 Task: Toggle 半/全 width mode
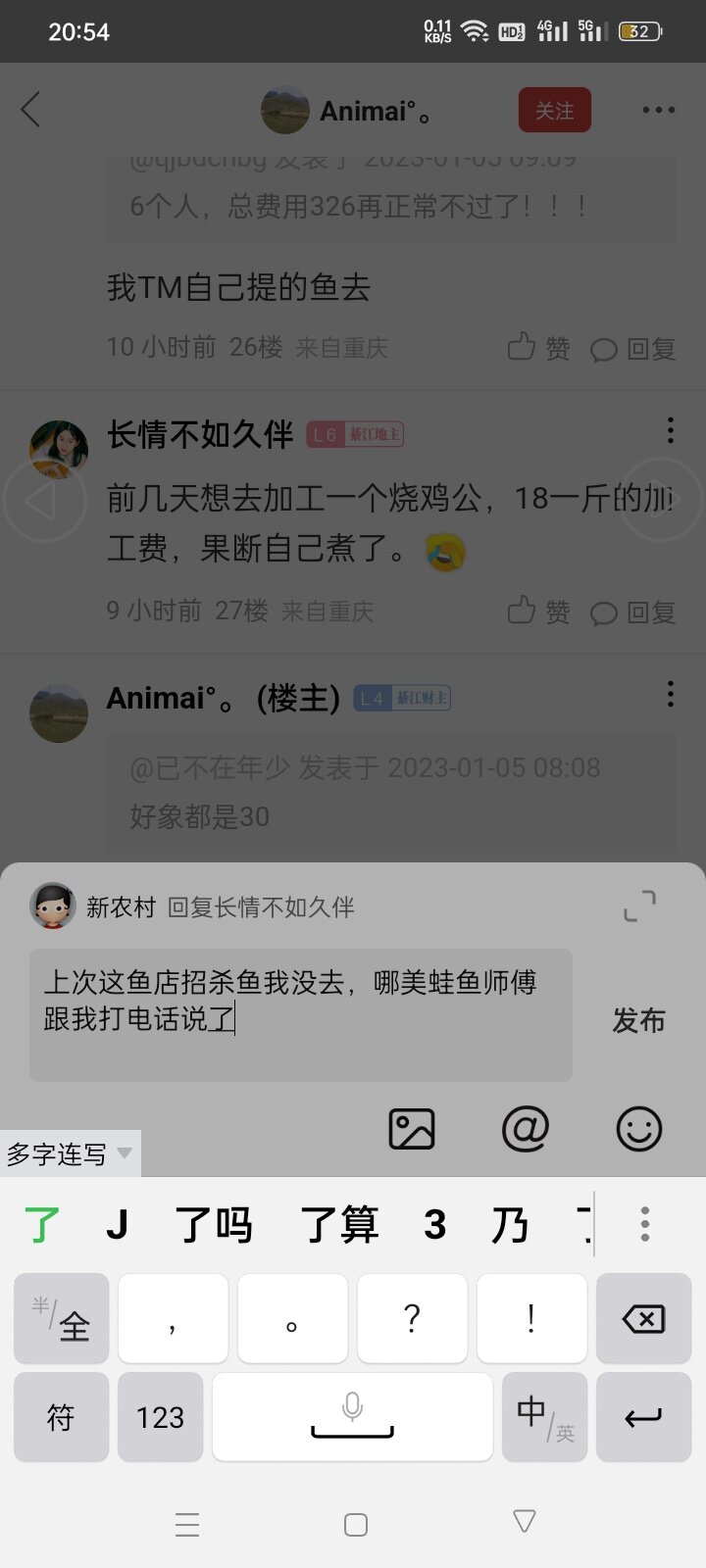pyautogui.click(x=61, y=1319)
